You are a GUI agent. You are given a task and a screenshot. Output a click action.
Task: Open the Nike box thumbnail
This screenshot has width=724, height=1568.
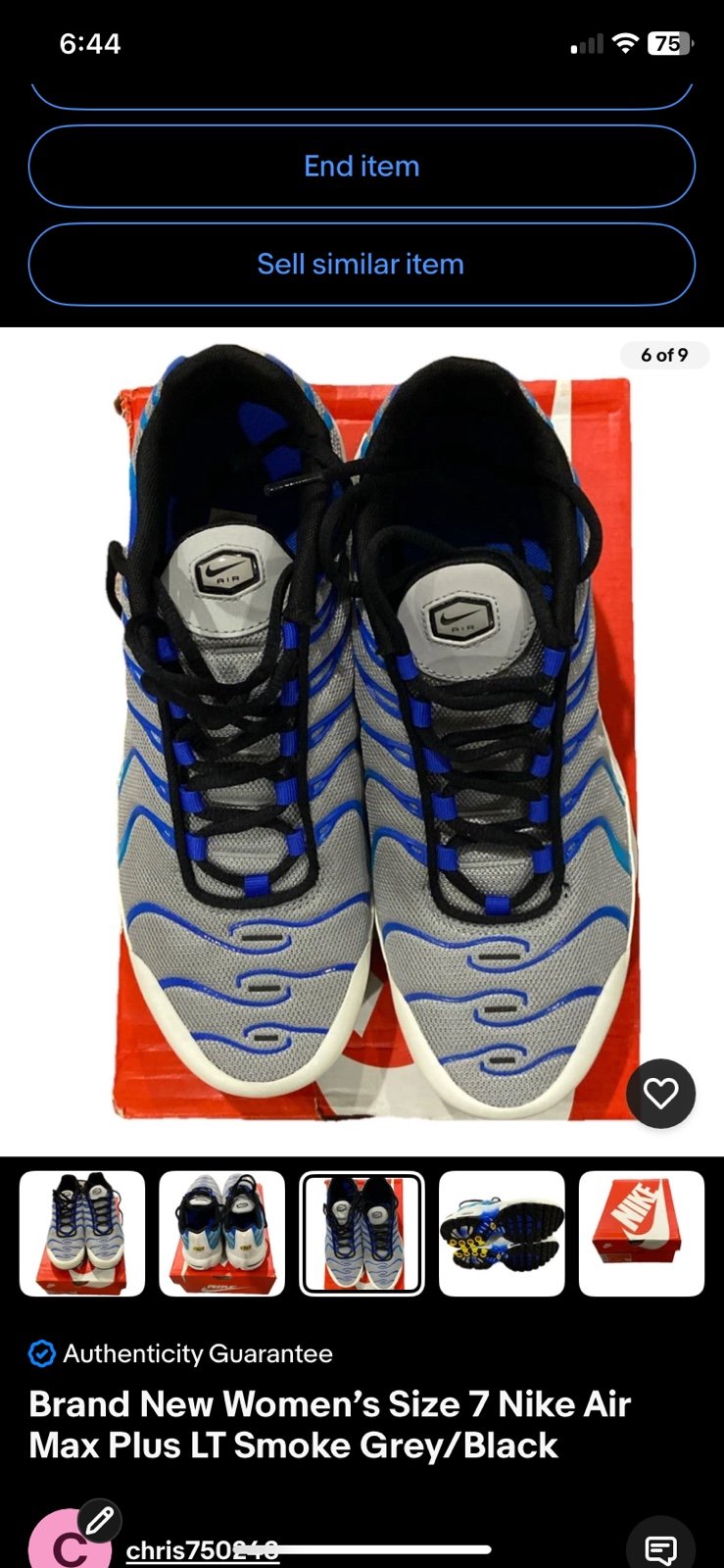click(x=642, y=1234)
